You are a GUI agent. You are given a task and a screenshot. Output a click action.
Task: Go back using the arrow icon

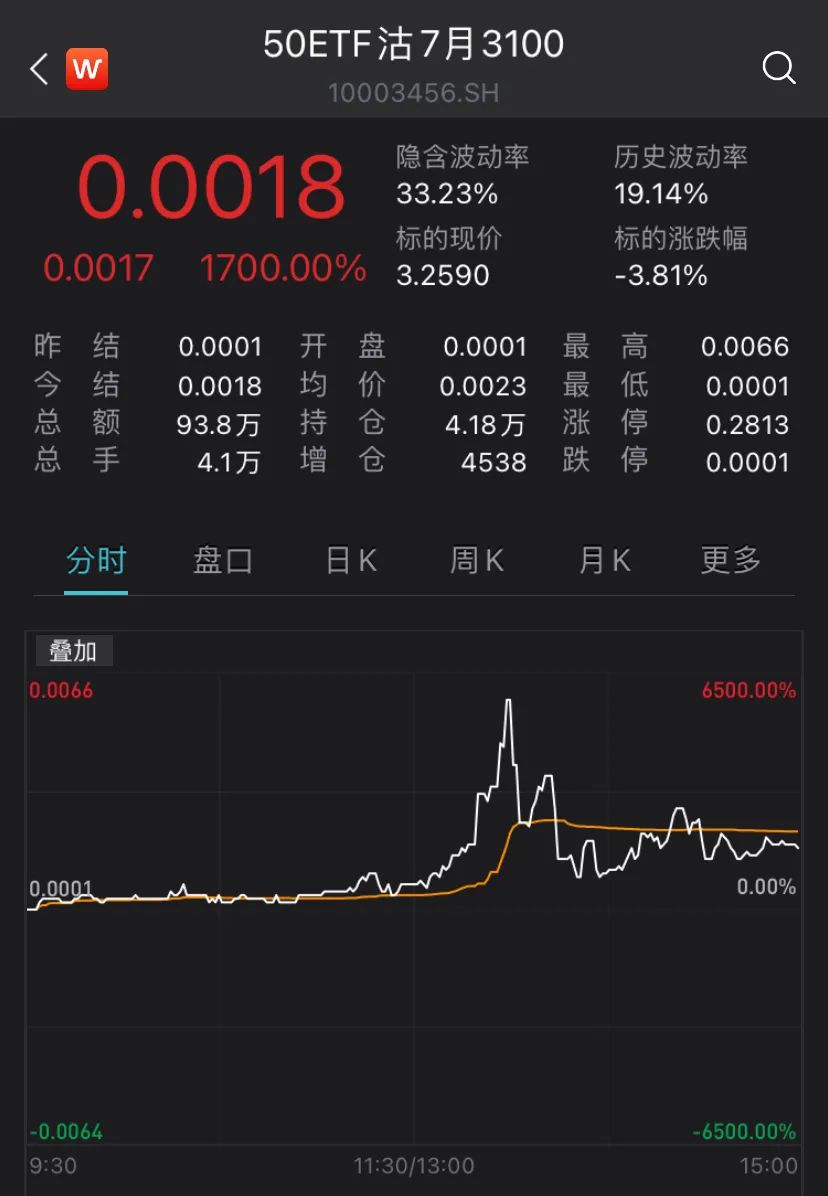coord(39,69)
